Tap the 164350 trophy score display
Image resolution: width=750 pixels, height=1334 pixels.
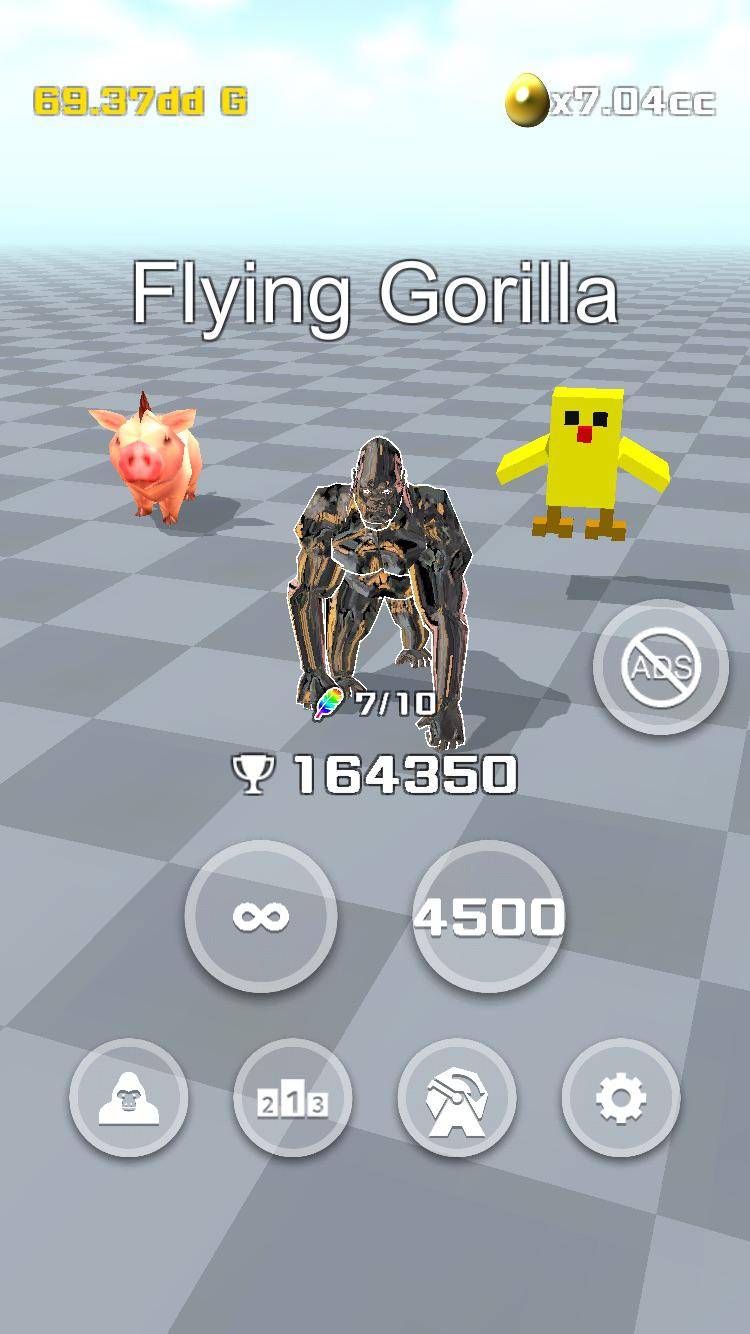click(x=404, y=771)
